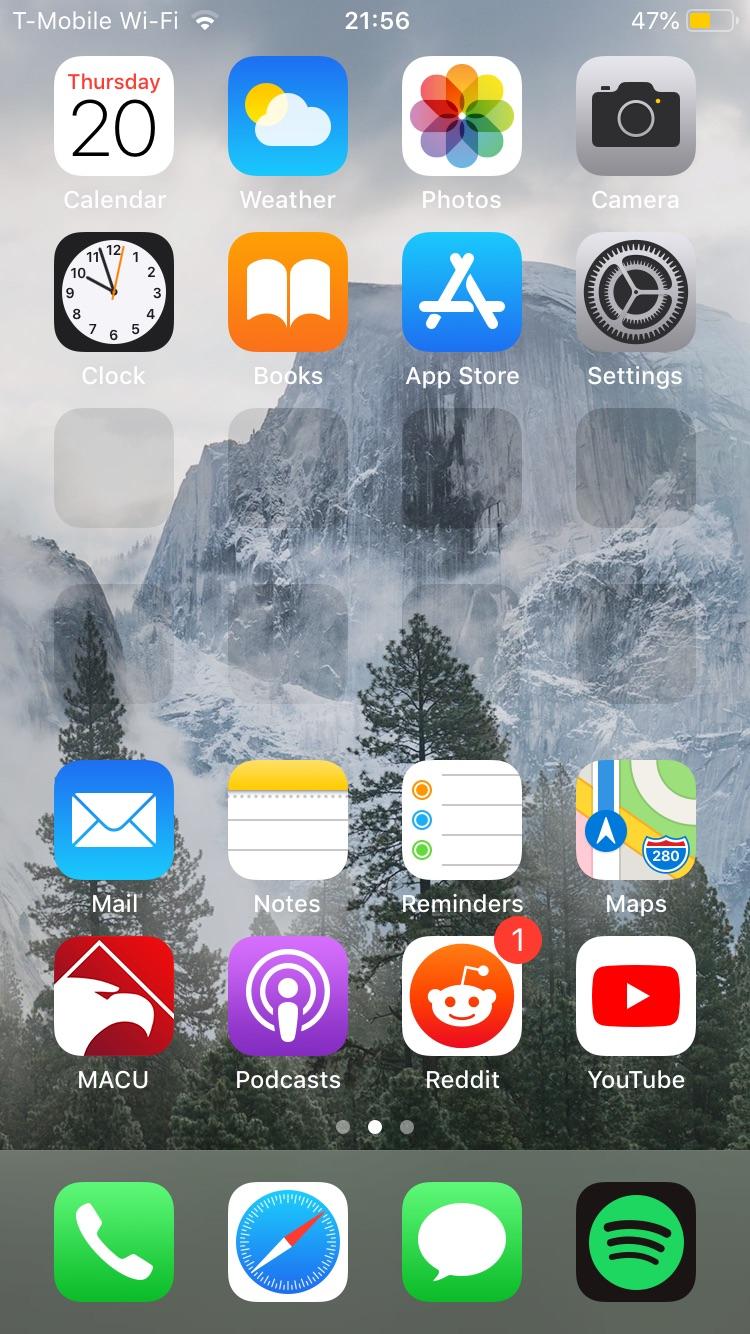Start the Camera app
750x1334 pixels.
[x=635, y=115]
